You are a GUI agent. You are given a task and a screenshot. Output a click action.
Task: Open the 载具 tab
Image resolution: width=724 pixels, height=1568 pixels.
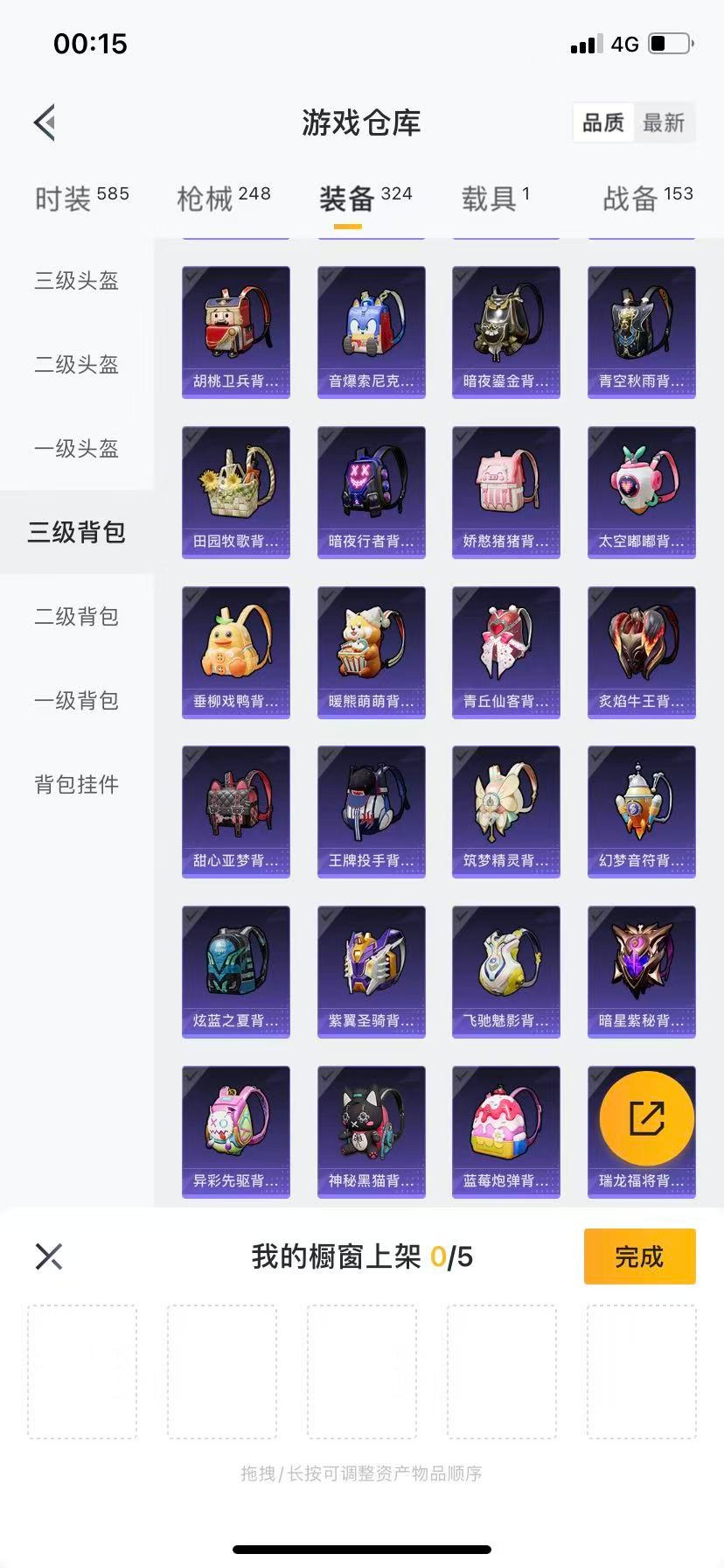point(495,198)
